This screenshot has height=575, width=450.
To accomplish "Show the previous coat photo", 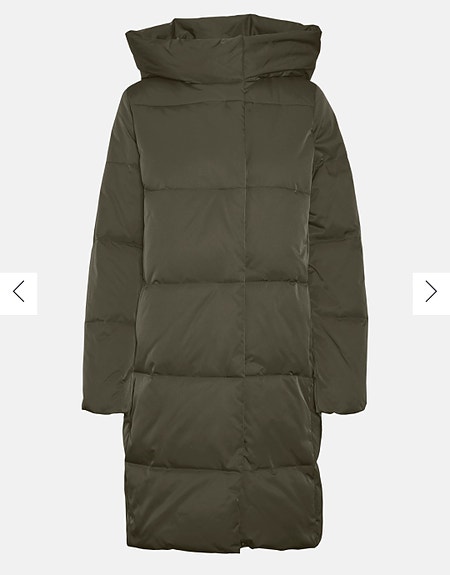I will [x=18, y=293].
